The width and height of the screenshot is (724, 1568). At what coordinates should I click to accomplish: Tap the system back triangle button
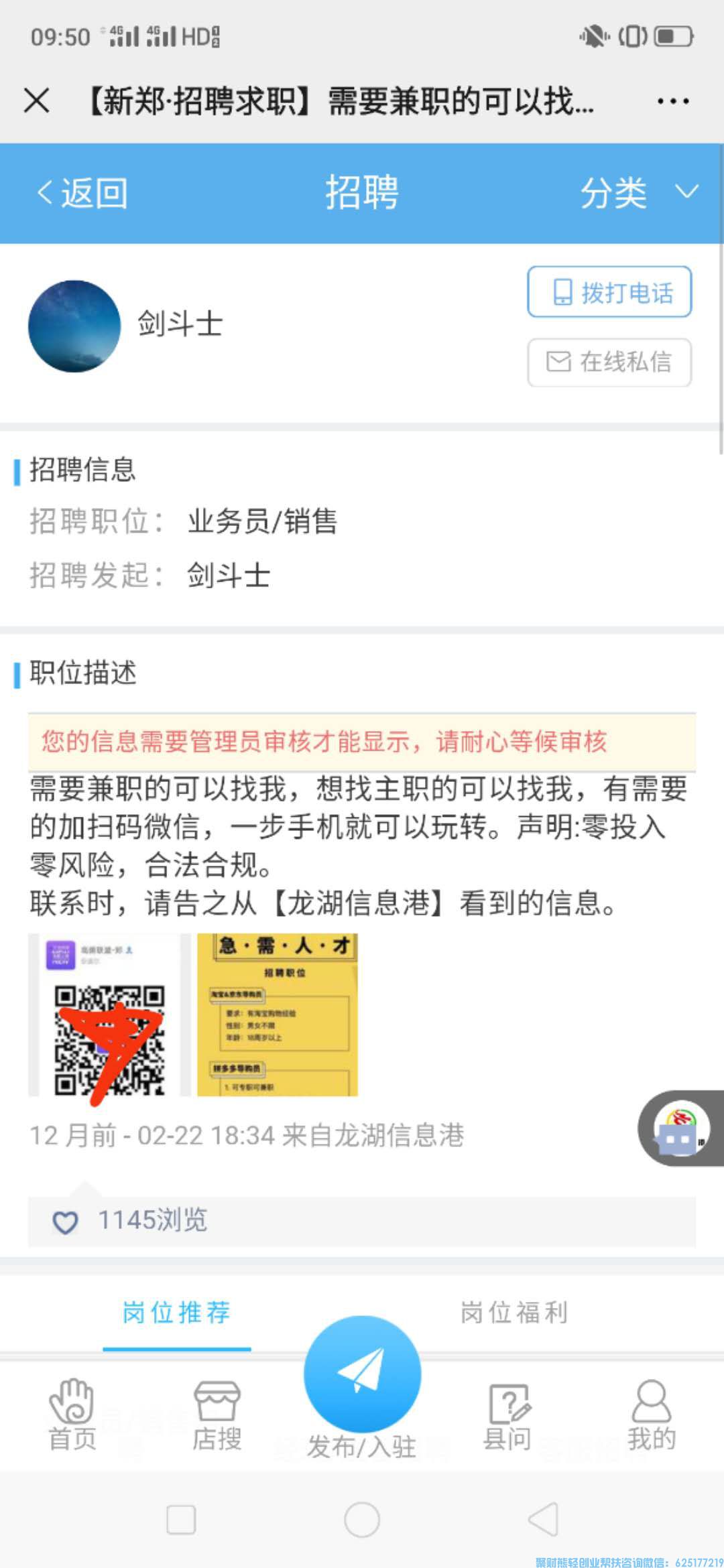click(x=544, y=1519)
